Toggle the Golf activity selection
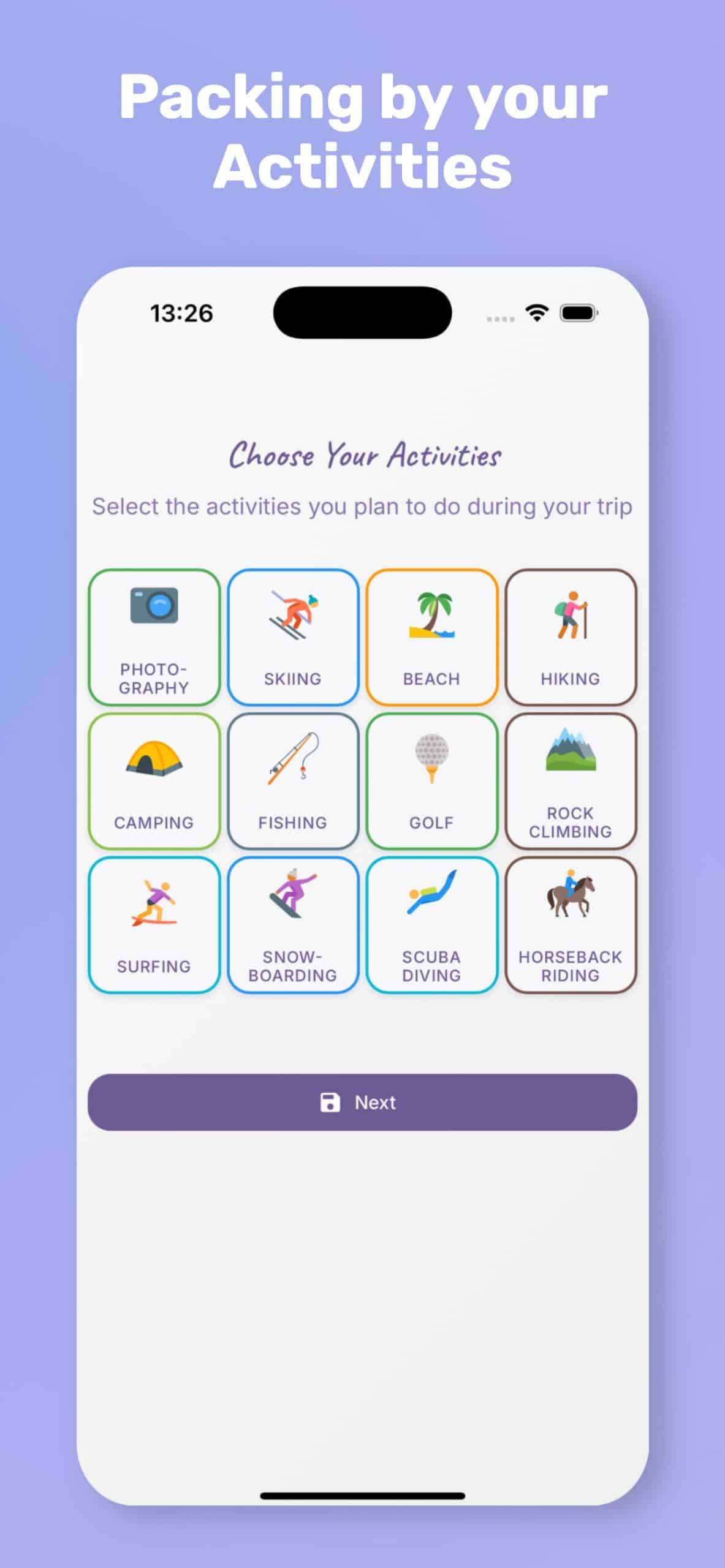Image resolution: width=725 pixels, height=1568 pixels. [431, 781]
